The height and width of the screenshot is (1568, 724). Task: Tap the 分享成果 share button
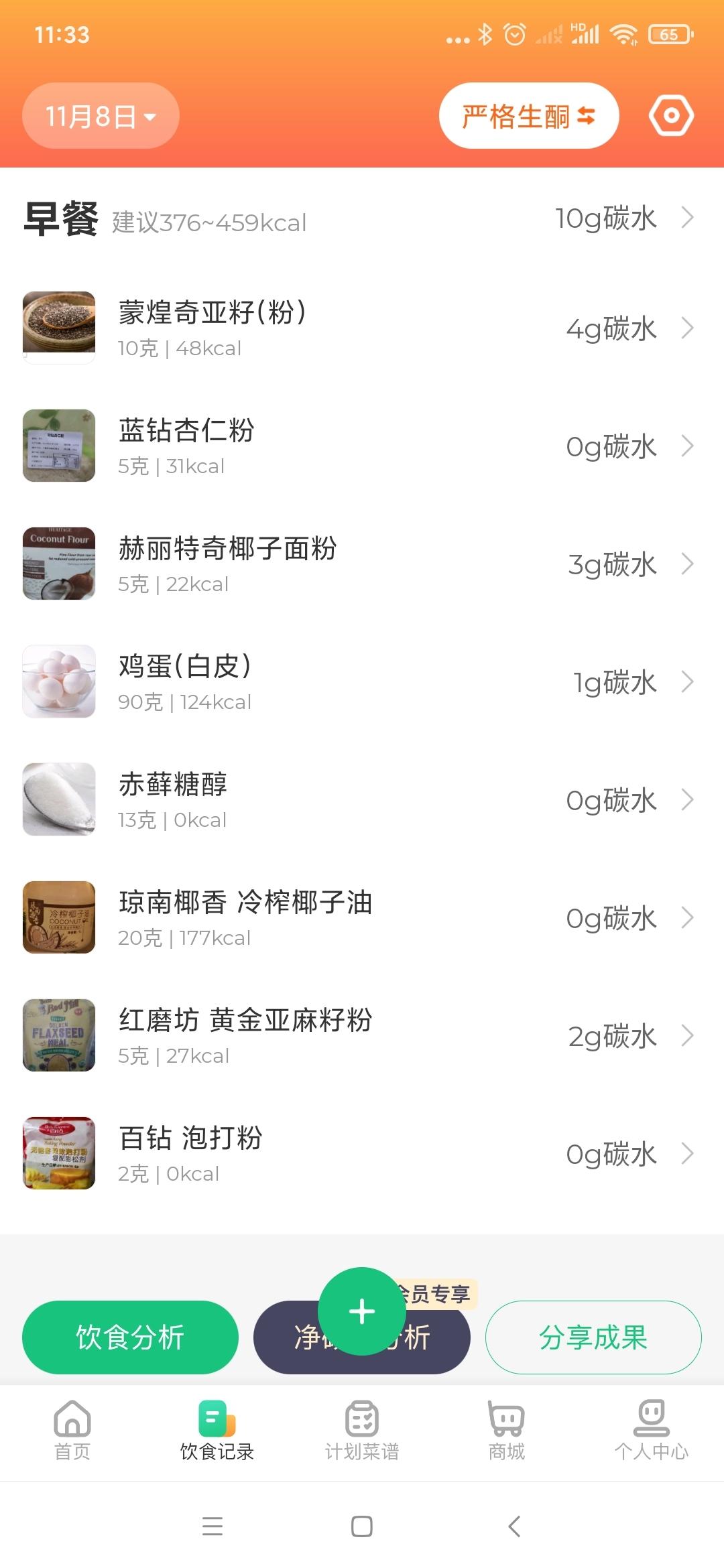[593, 1336]
